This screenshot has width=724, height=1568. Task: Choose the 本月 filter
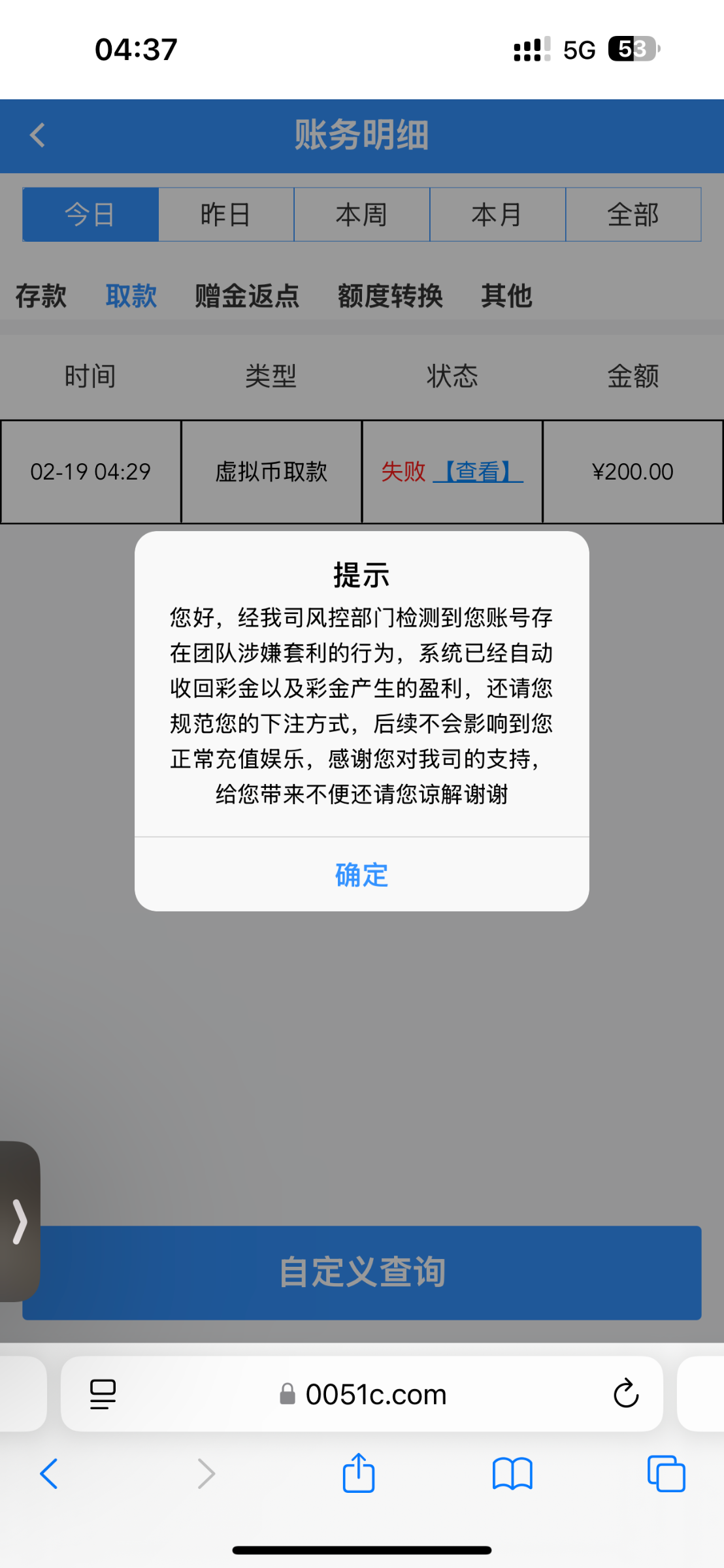coord(497,214)
